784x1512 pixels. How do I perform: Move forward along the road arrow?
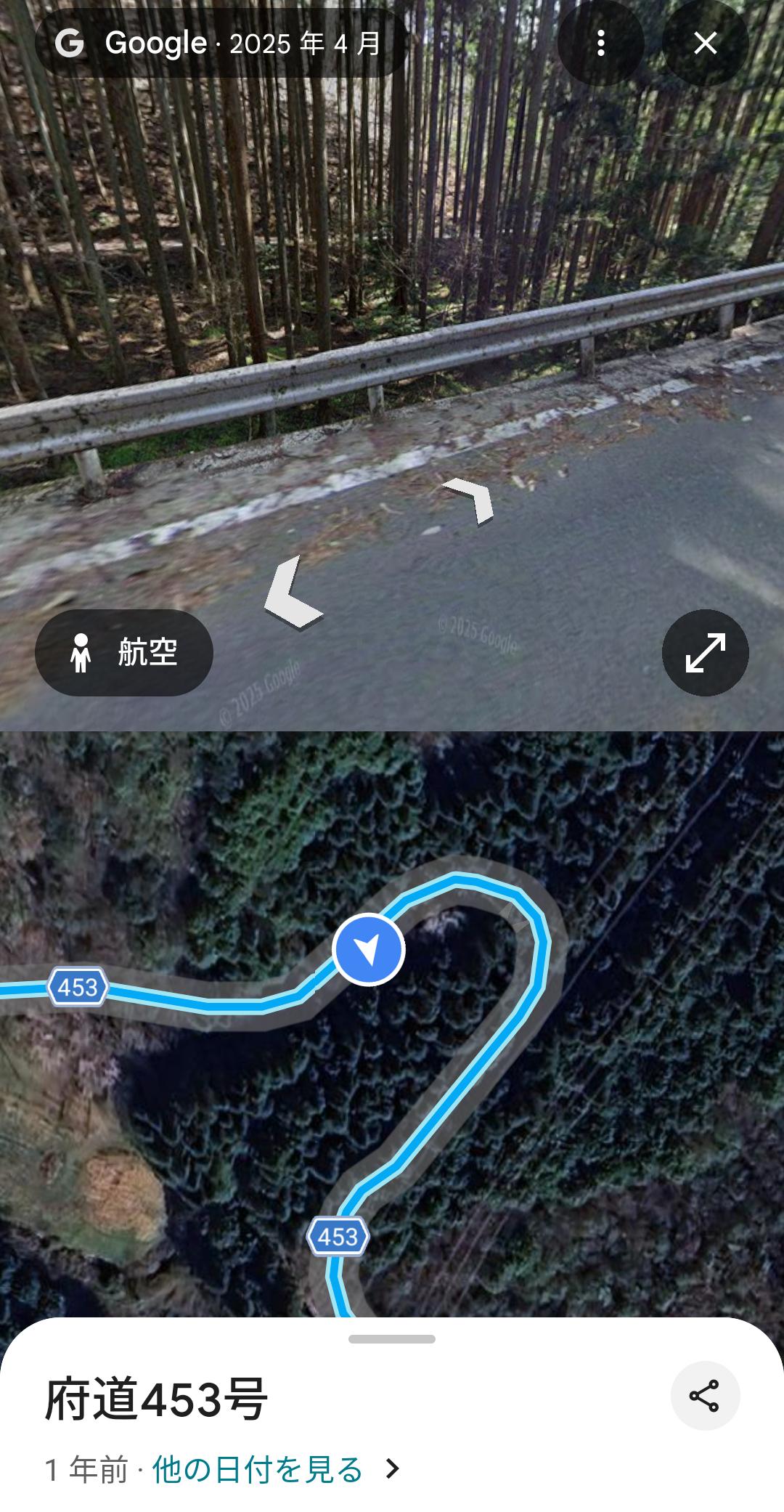point(471,497)
